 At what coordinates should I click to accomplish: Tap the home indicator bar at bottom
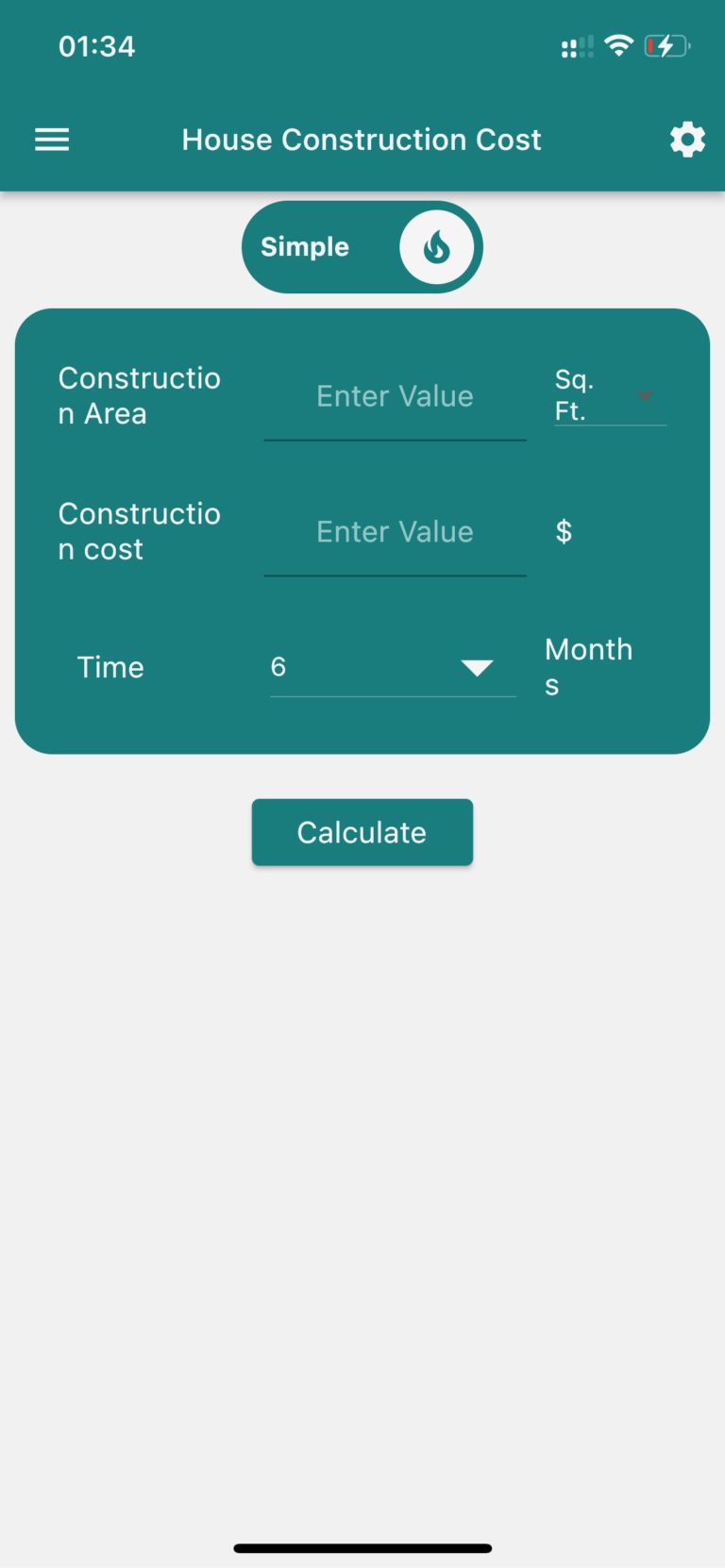362,1547
